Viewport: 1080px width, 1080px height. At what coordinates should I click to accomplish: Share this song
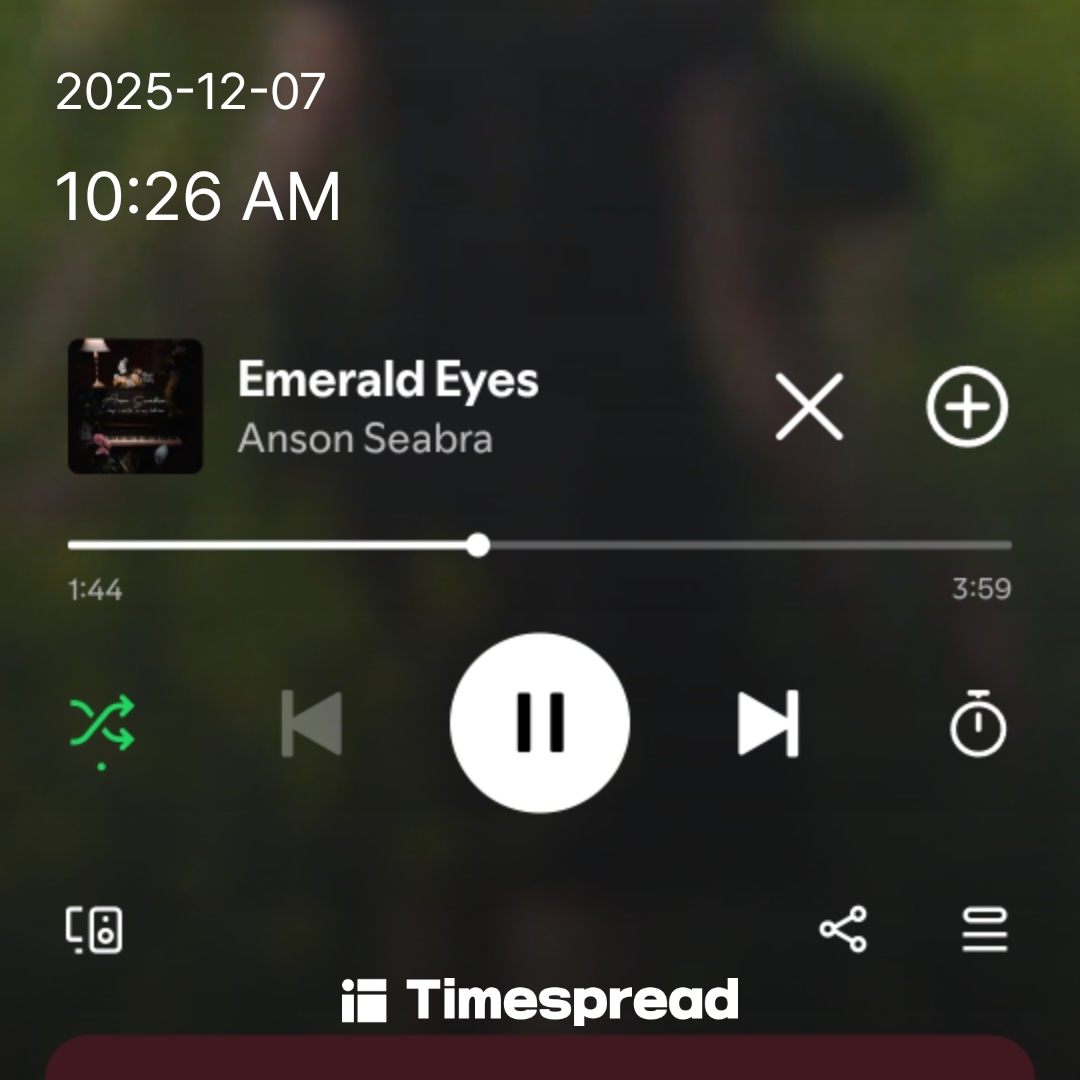pyautogui.click(x=843, y=930)
